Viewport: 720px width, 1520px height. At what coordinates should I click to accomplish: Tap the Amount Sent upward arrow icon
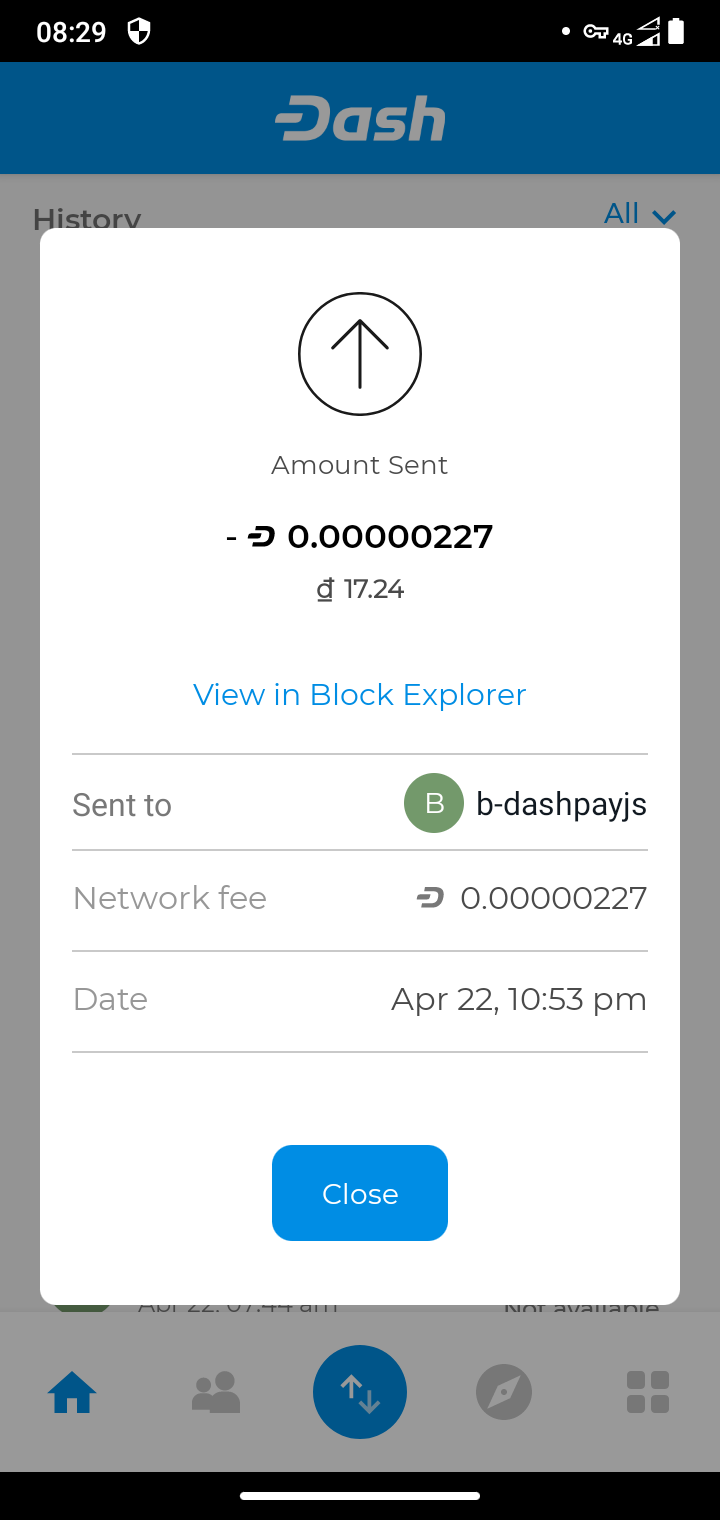click(x=359, y=354)
